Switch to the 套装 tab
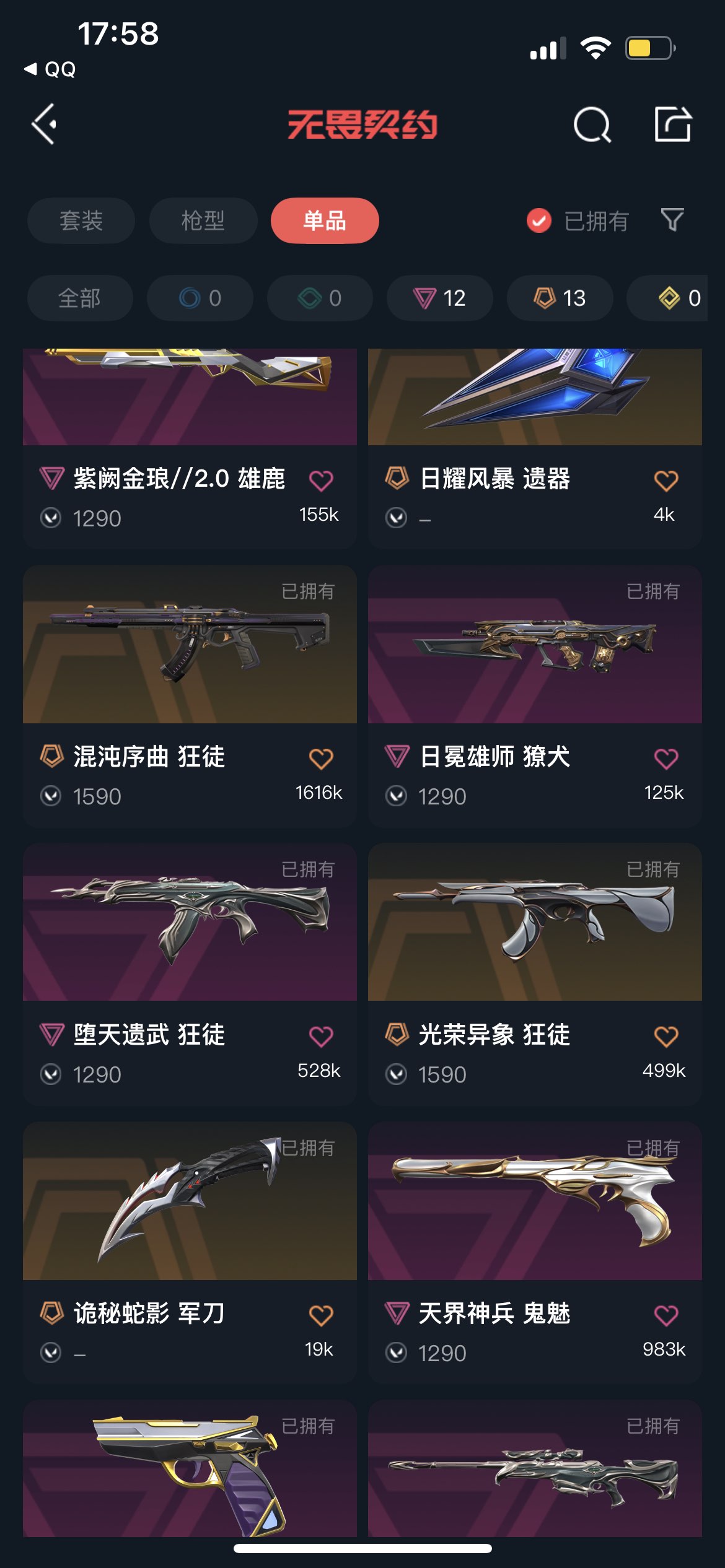The image size is (725, 1568). click(81, 220)
